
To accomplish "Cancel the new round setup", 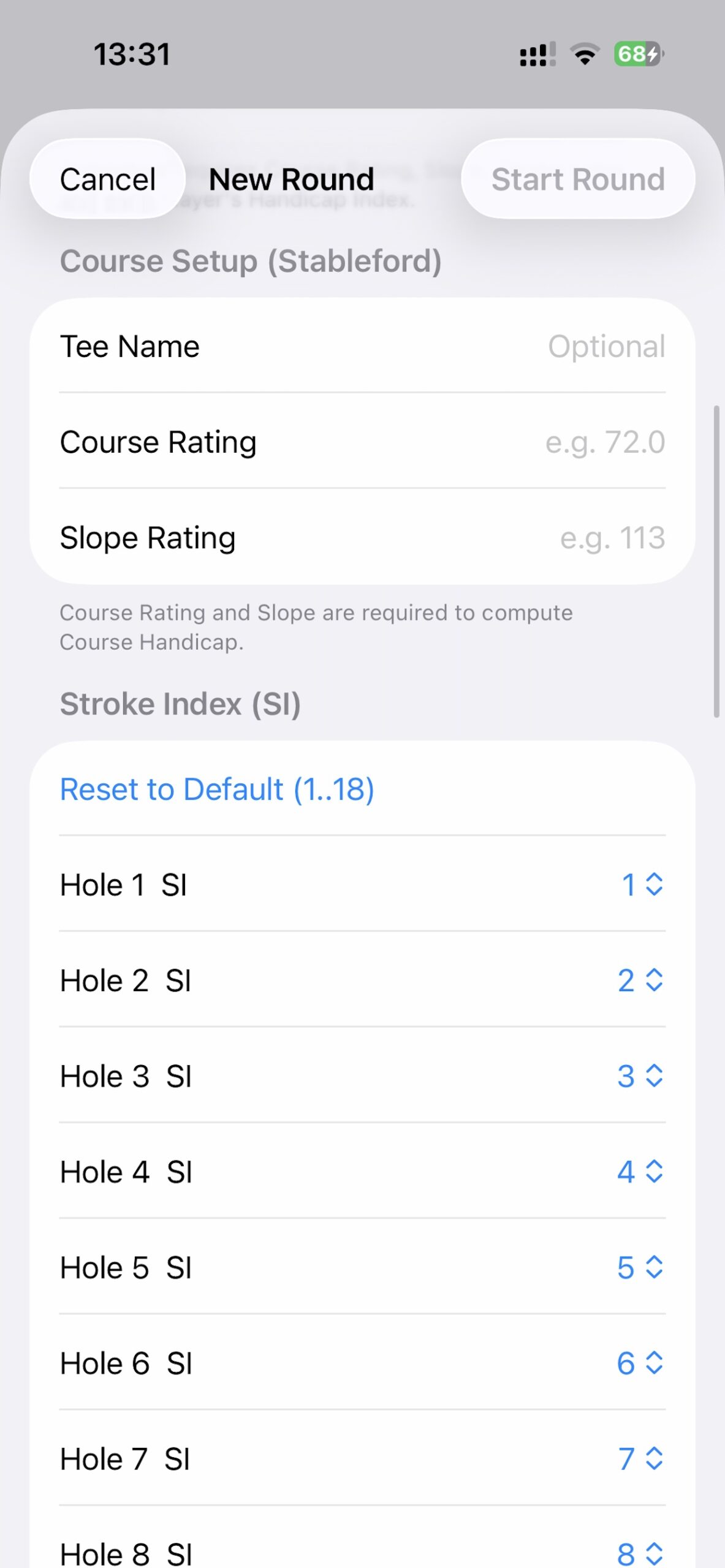I will (107, 179).
